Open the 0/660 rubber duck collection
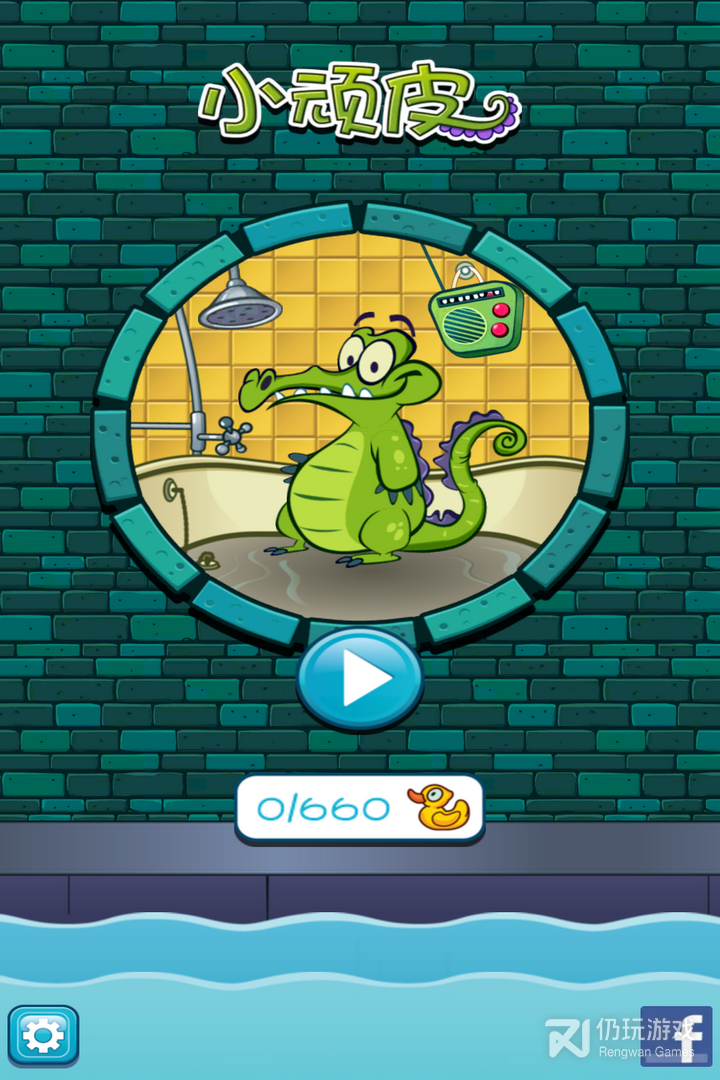Viewport: 720px width, 1080px height. (x=360, y=808)
